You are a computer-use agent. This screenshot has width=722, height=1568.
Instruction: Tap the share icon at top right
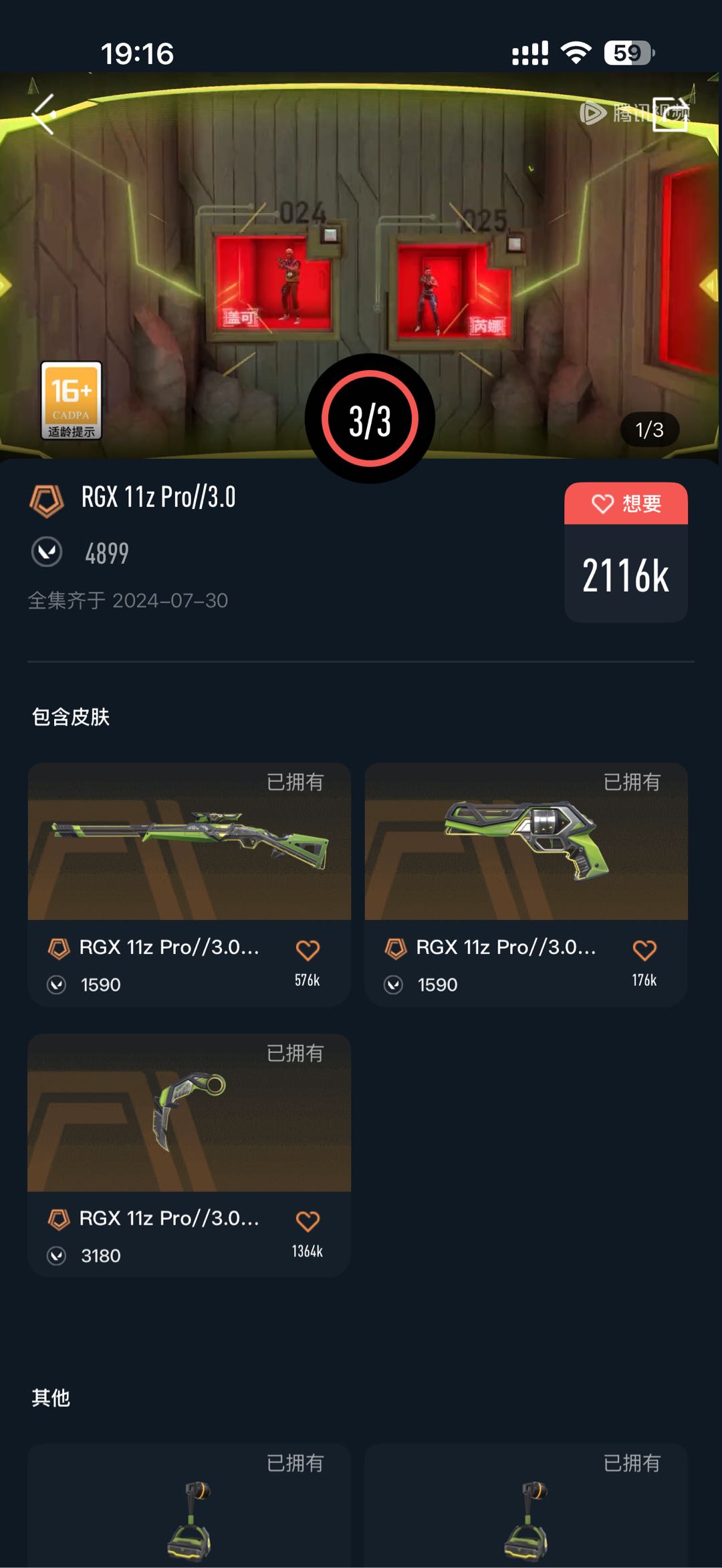coord(671,114)
